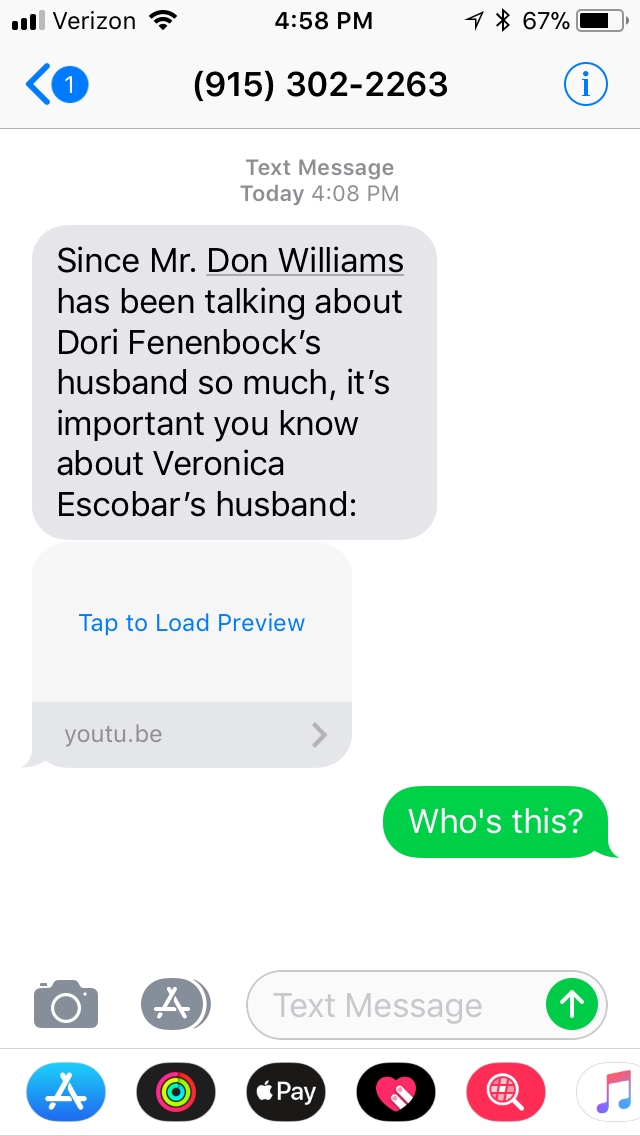
Task: Load the youtu.be link preview
Action: [x=192, y=623]
